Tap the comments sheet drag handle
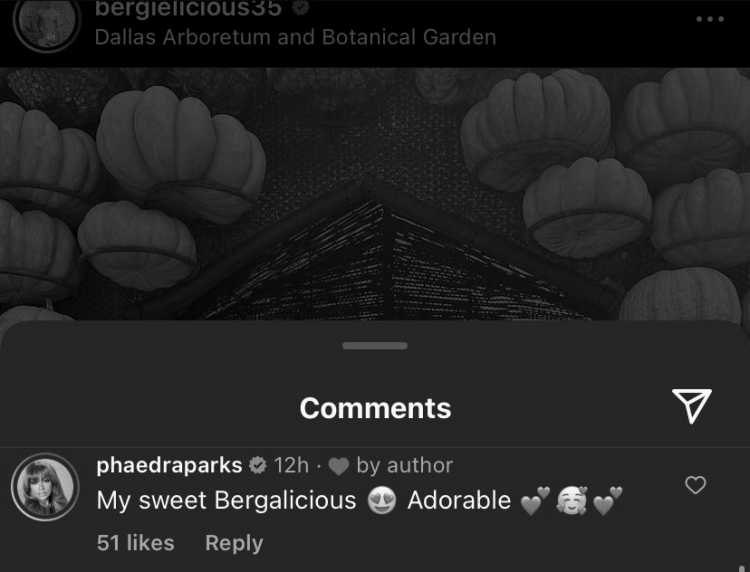Image resolution: width=750 pixels, height=572 pixels. point(375,346)
